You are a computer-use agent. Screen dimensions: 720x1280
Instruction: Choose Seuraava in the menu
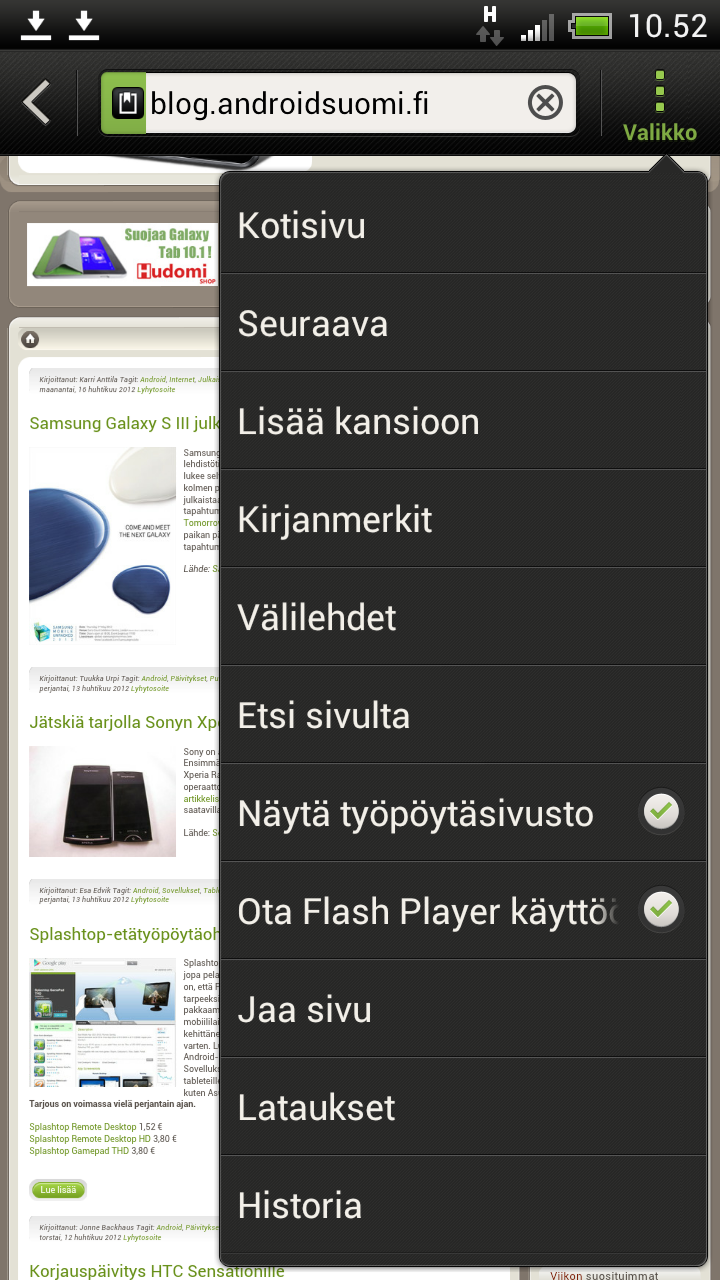coord(463,324)
